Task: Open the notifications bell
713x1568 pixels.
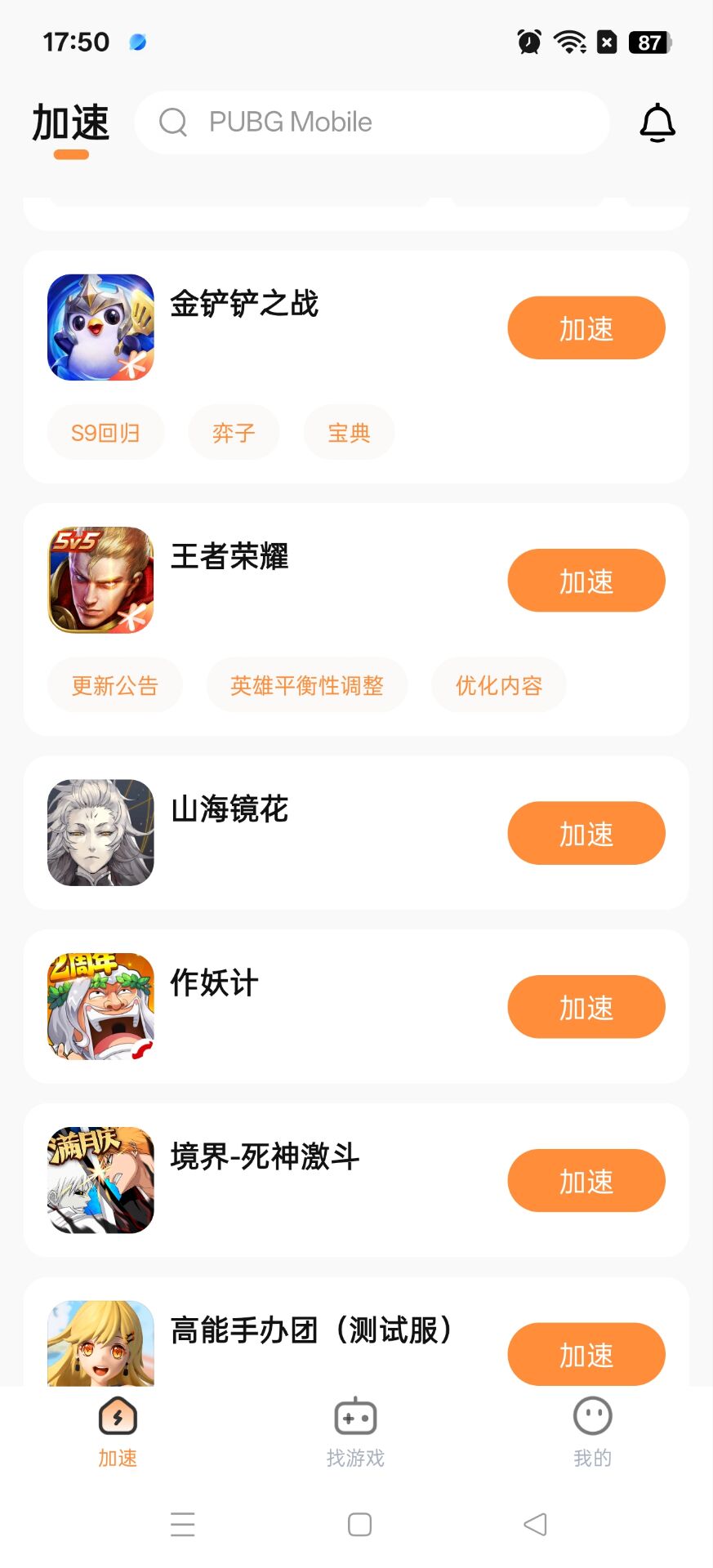Action: pyautogui.click(x=657, y=123)
